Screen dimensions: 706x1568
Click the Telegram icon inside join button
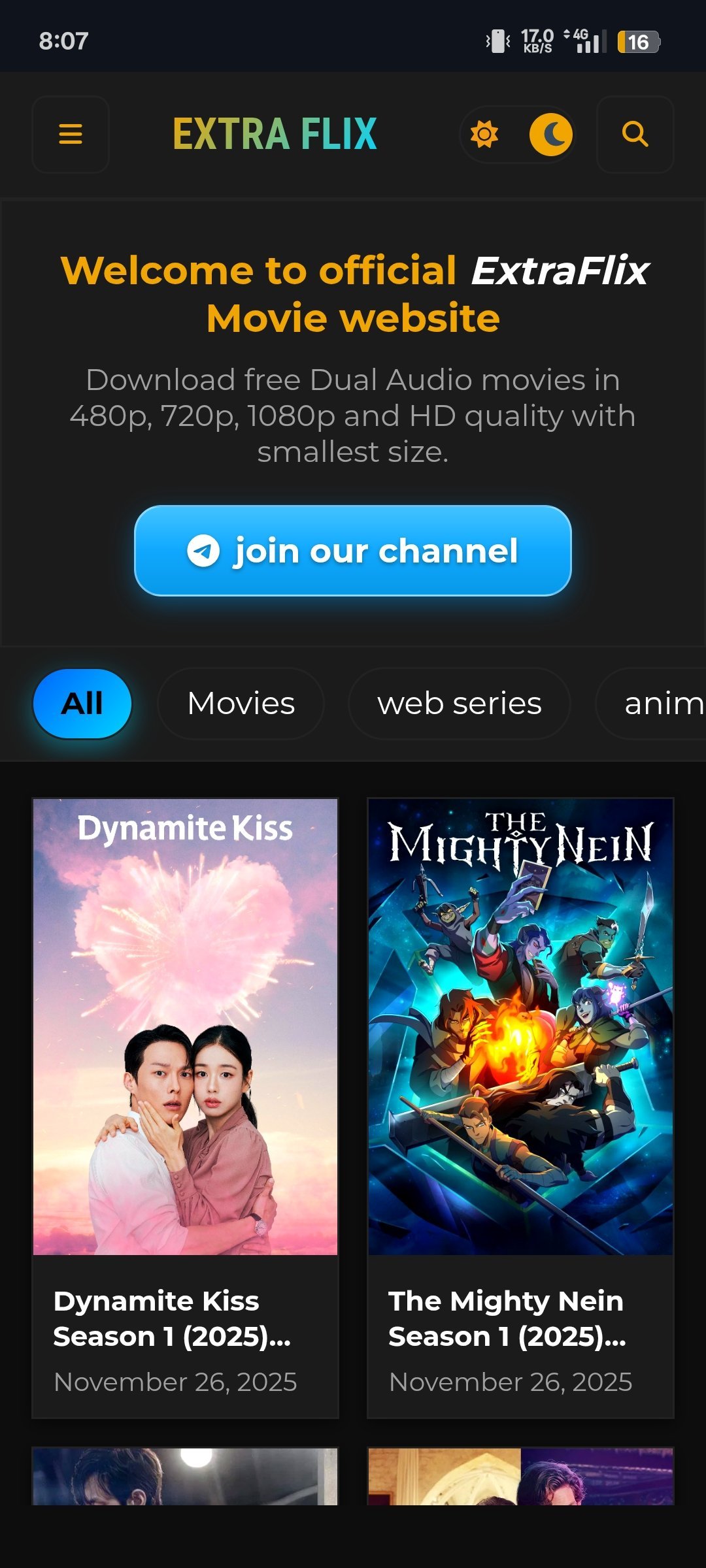click(204, 551)
